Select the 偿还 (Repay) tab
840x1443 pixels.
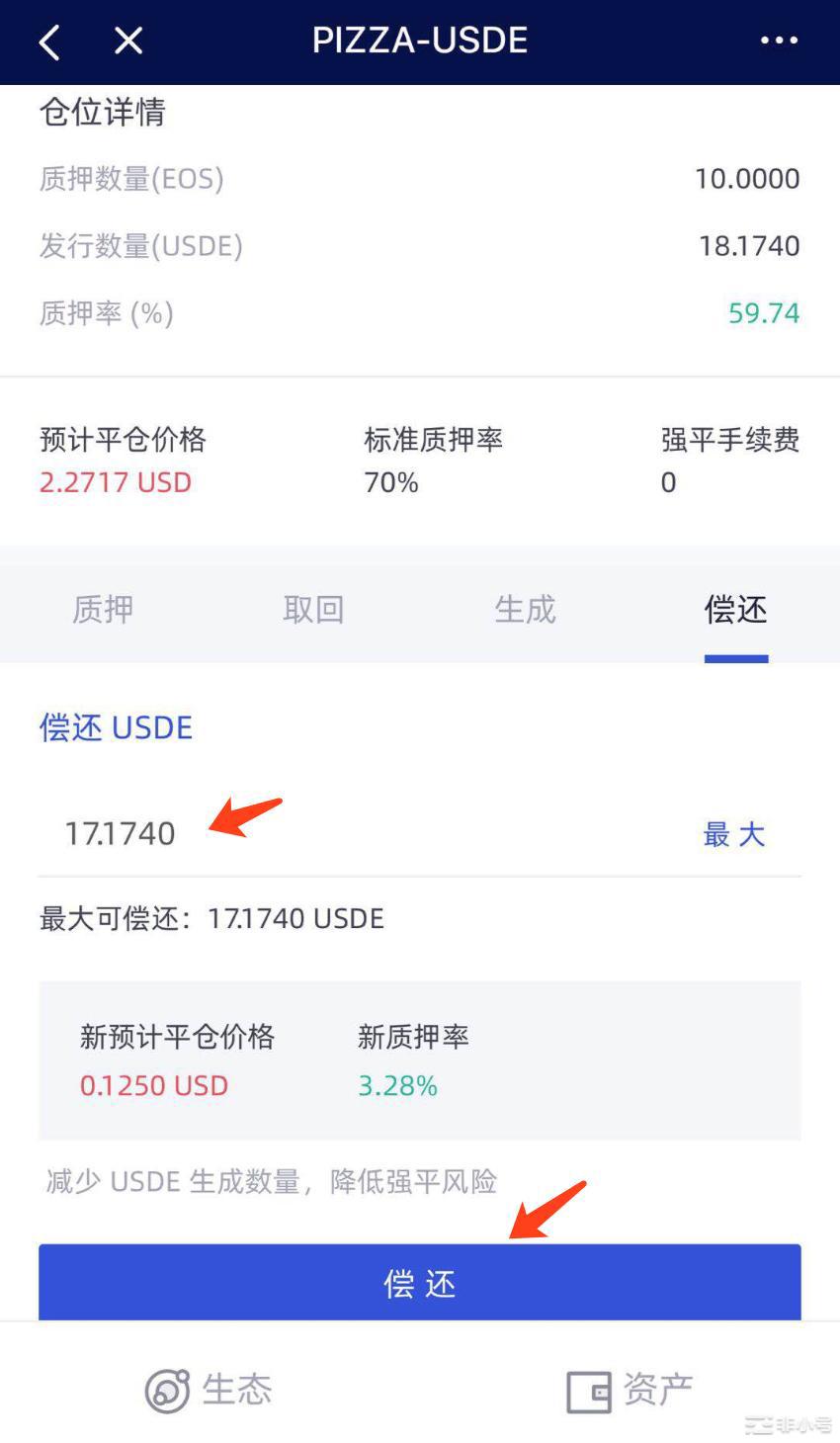pos(736,611)
